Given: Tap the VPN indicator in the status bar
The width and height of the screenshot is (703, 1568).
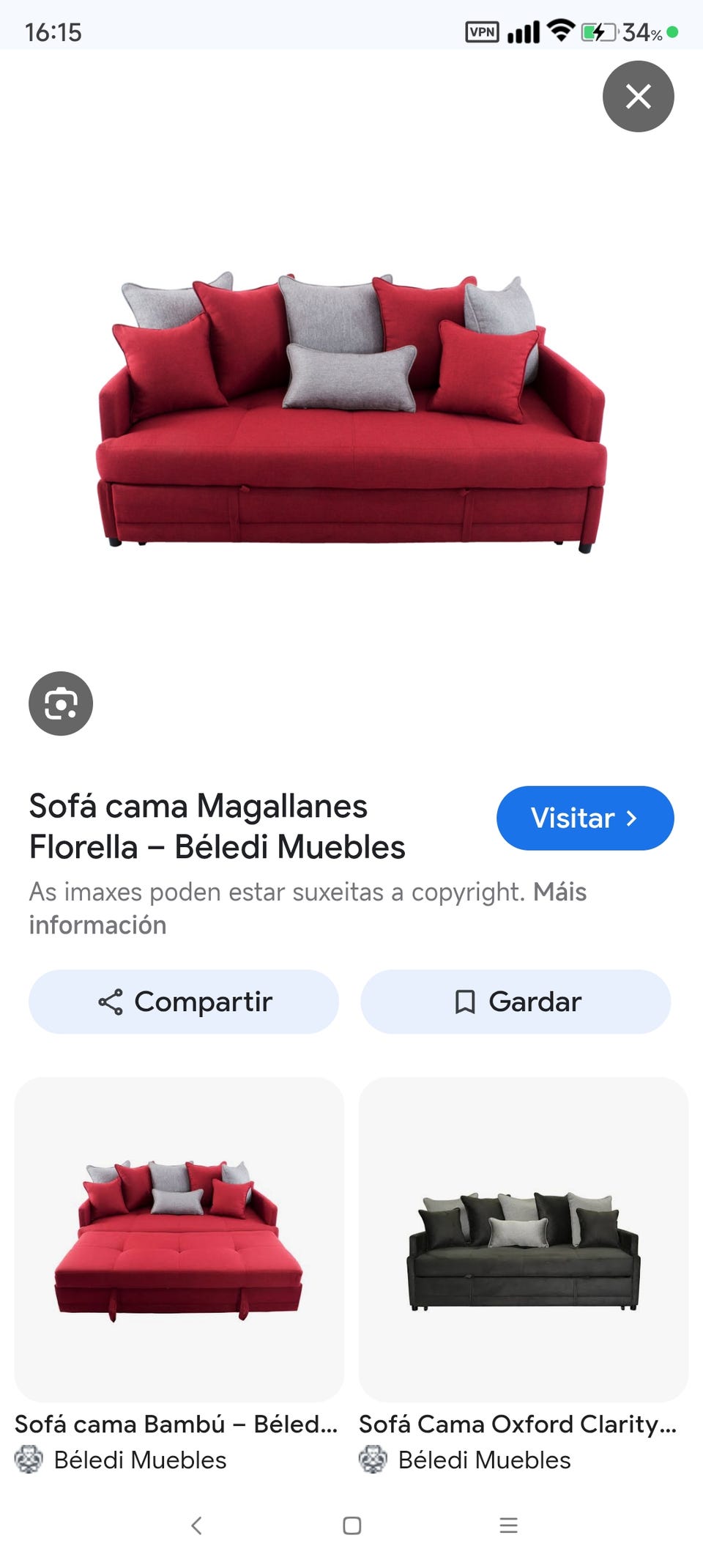Looking at the screenshot, I should click(x=481, y=32).
